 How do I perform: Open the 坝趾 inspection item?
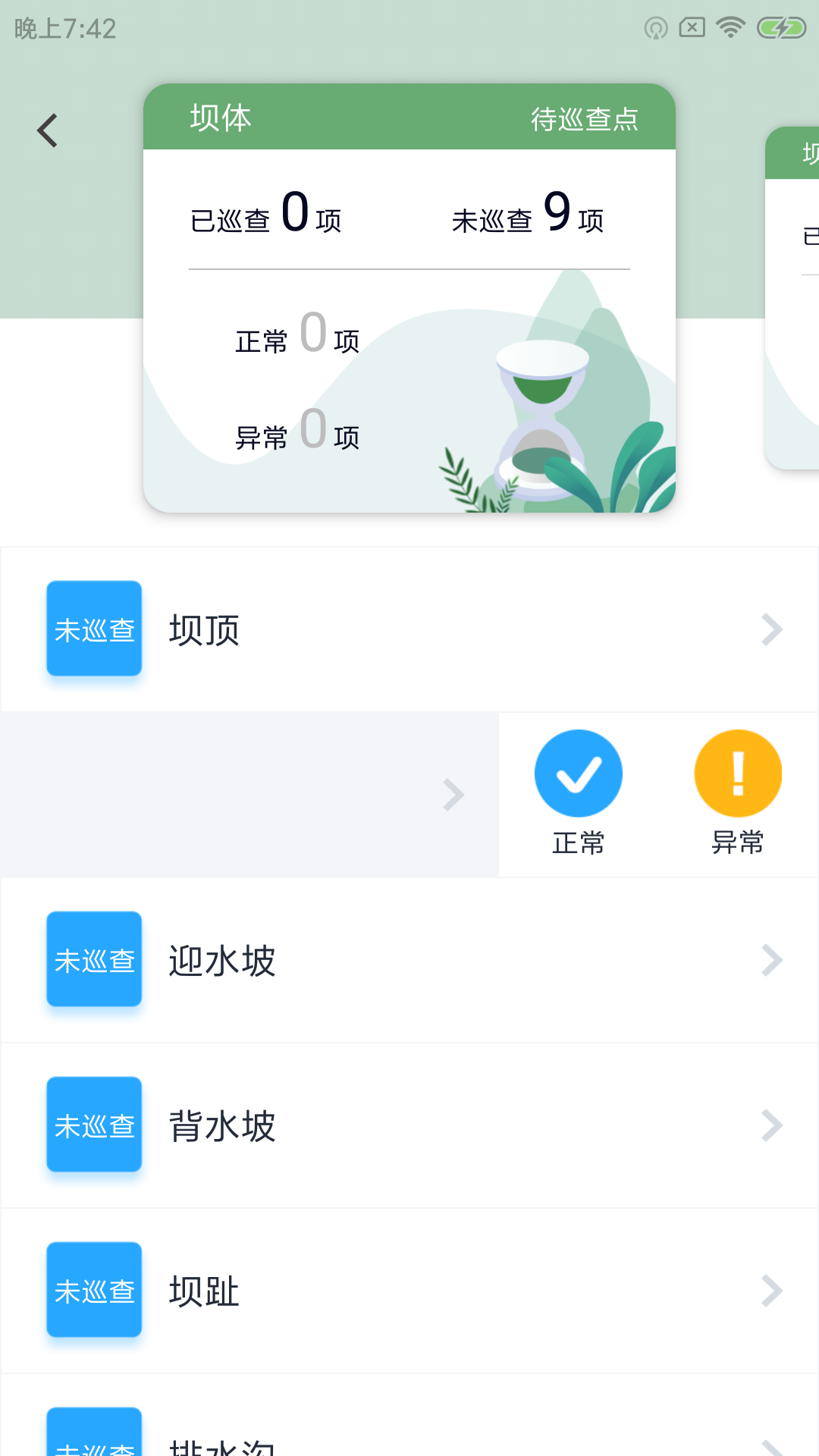click(409, 1291)
